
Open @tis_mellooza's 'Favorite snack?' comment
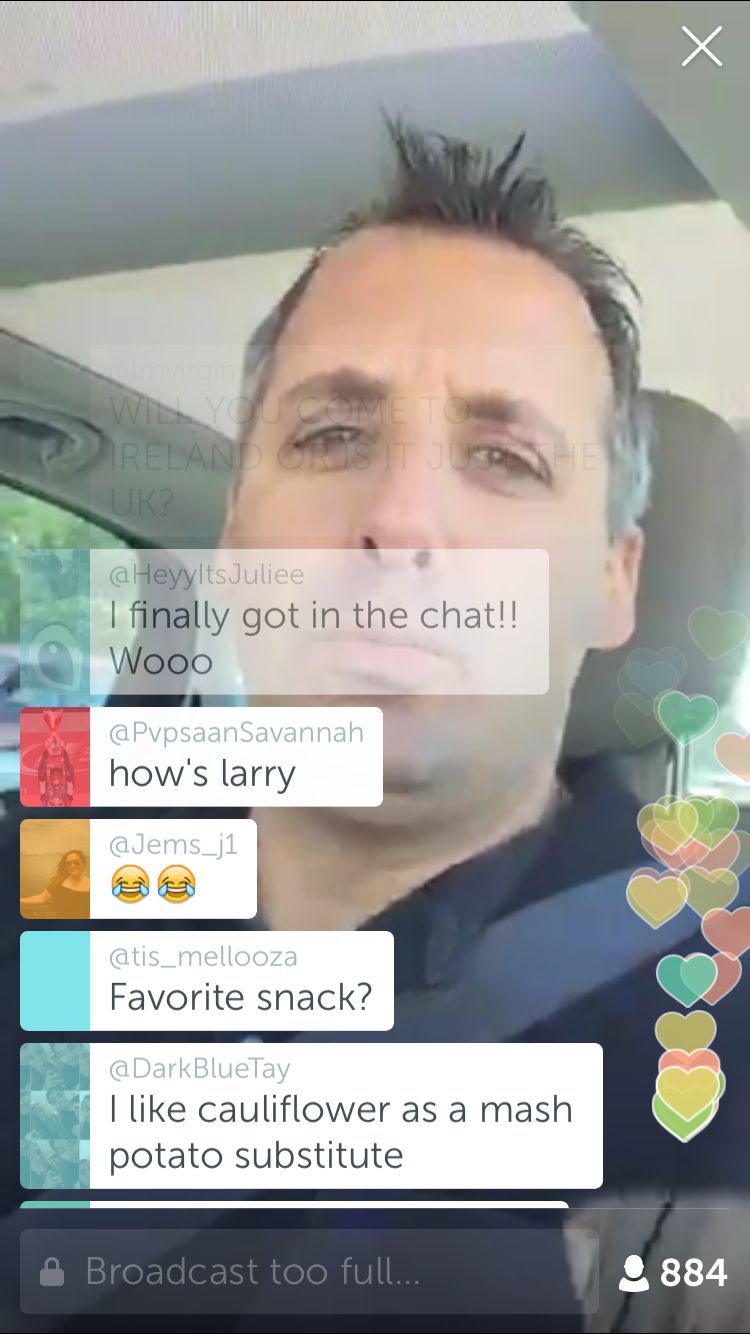[207, 980]
